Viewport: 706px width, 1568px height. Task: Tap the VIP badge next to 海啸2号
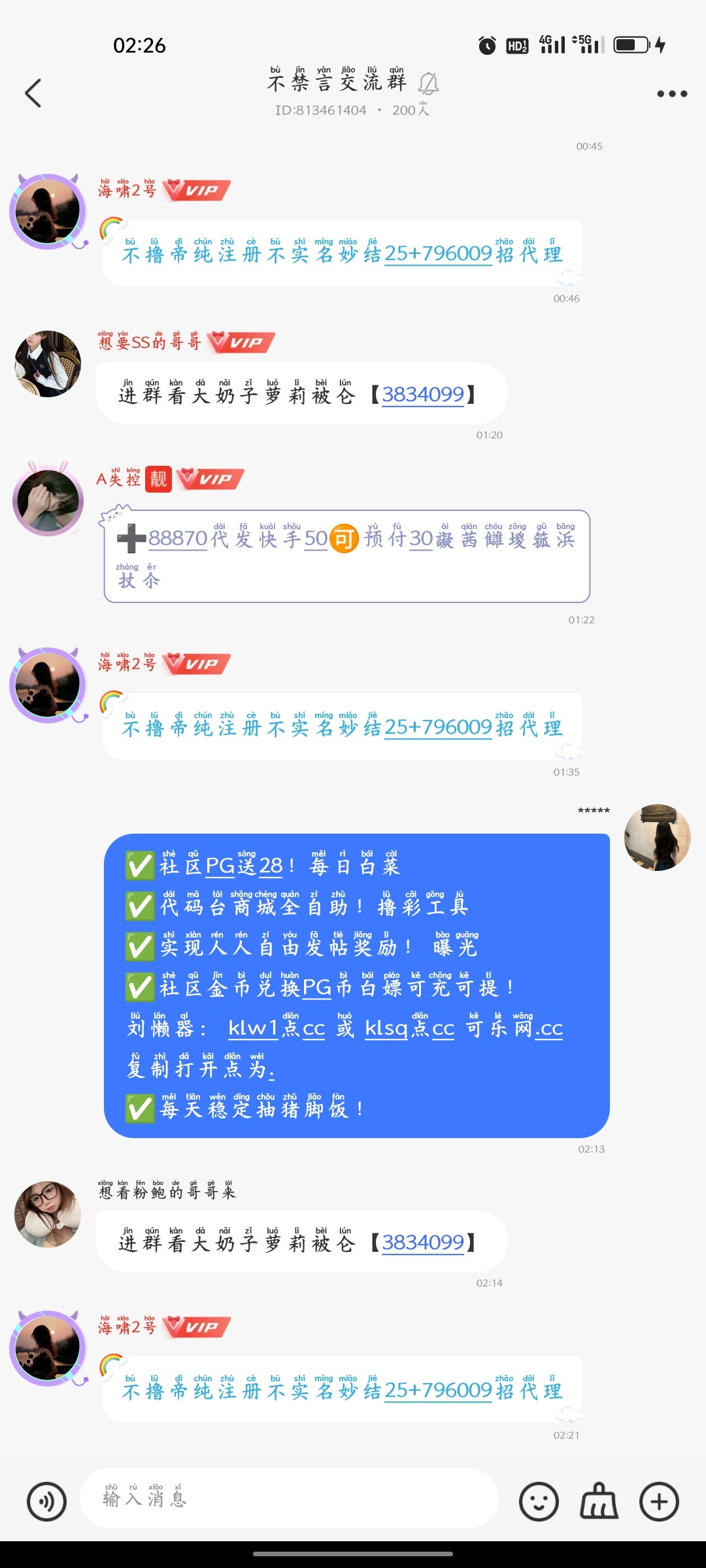tap(196, 189)
